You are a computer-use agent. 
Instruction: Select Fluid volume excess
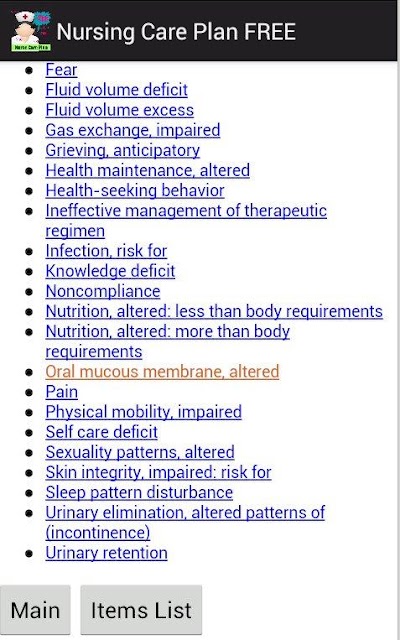(119, 110)
